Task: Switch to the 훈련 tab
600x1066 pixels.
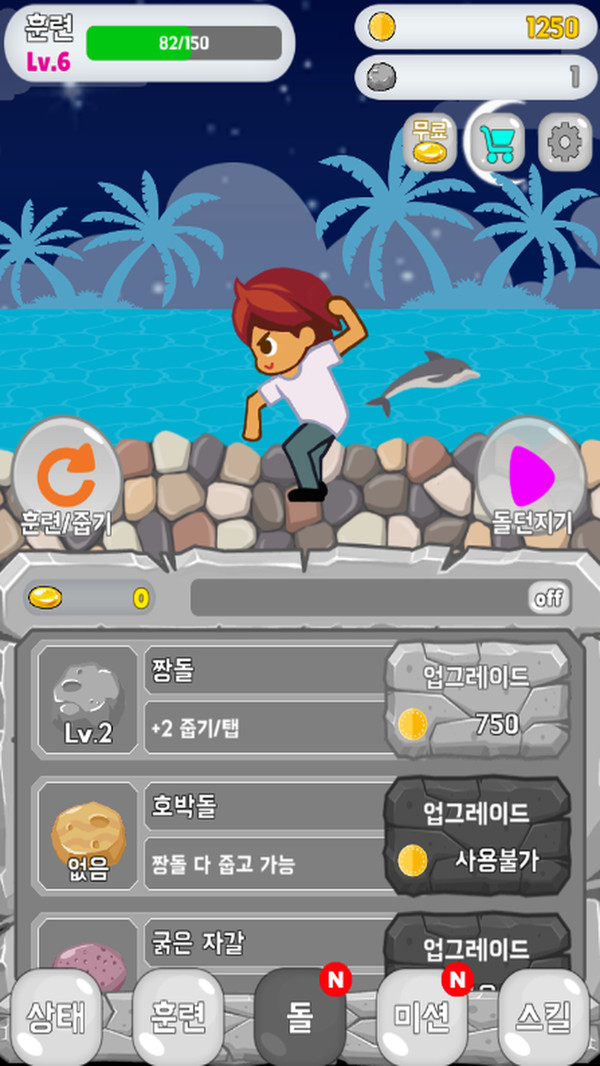Action: point(178,1017)
